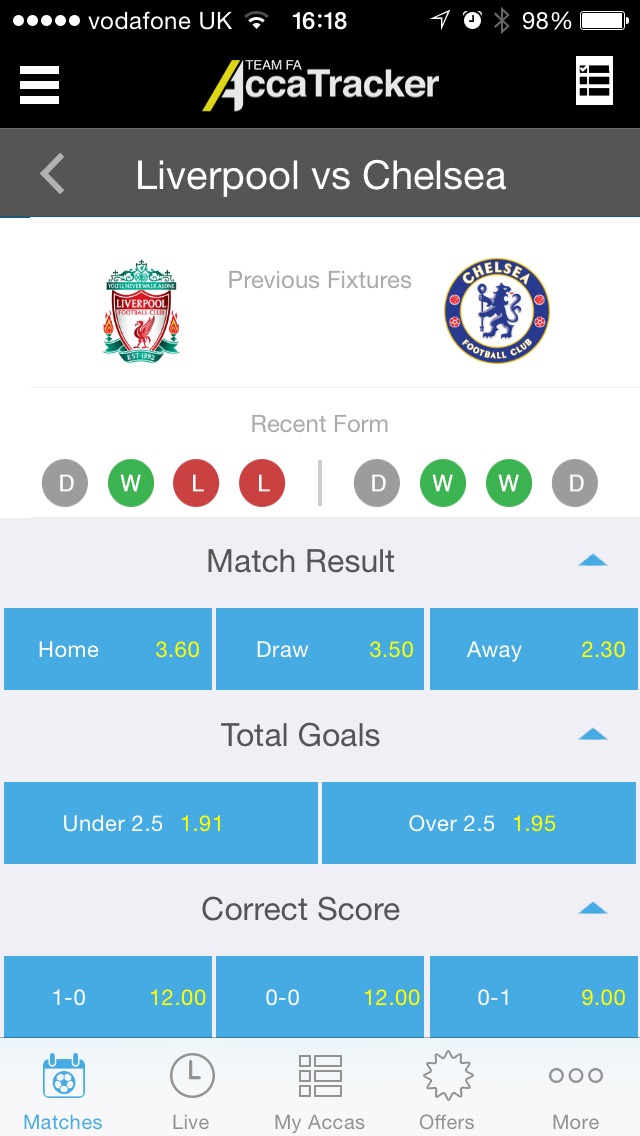The width and height of the screenshot is (640, 1136).
Task: Collapse the Match Result section
Action: click(593, 560)
